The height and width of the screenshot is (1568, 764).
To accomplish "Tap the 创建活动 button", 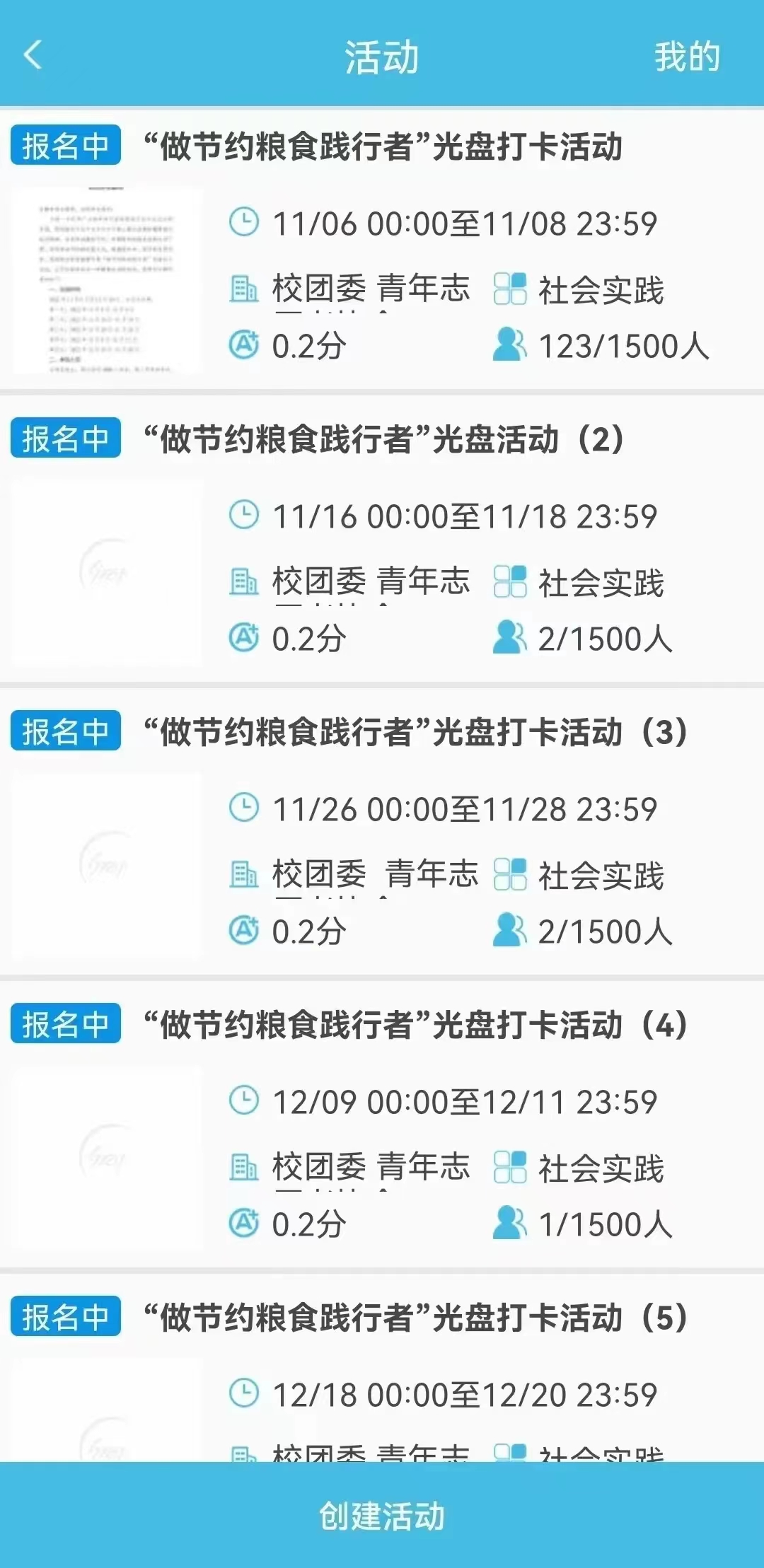I will 382,1516.
